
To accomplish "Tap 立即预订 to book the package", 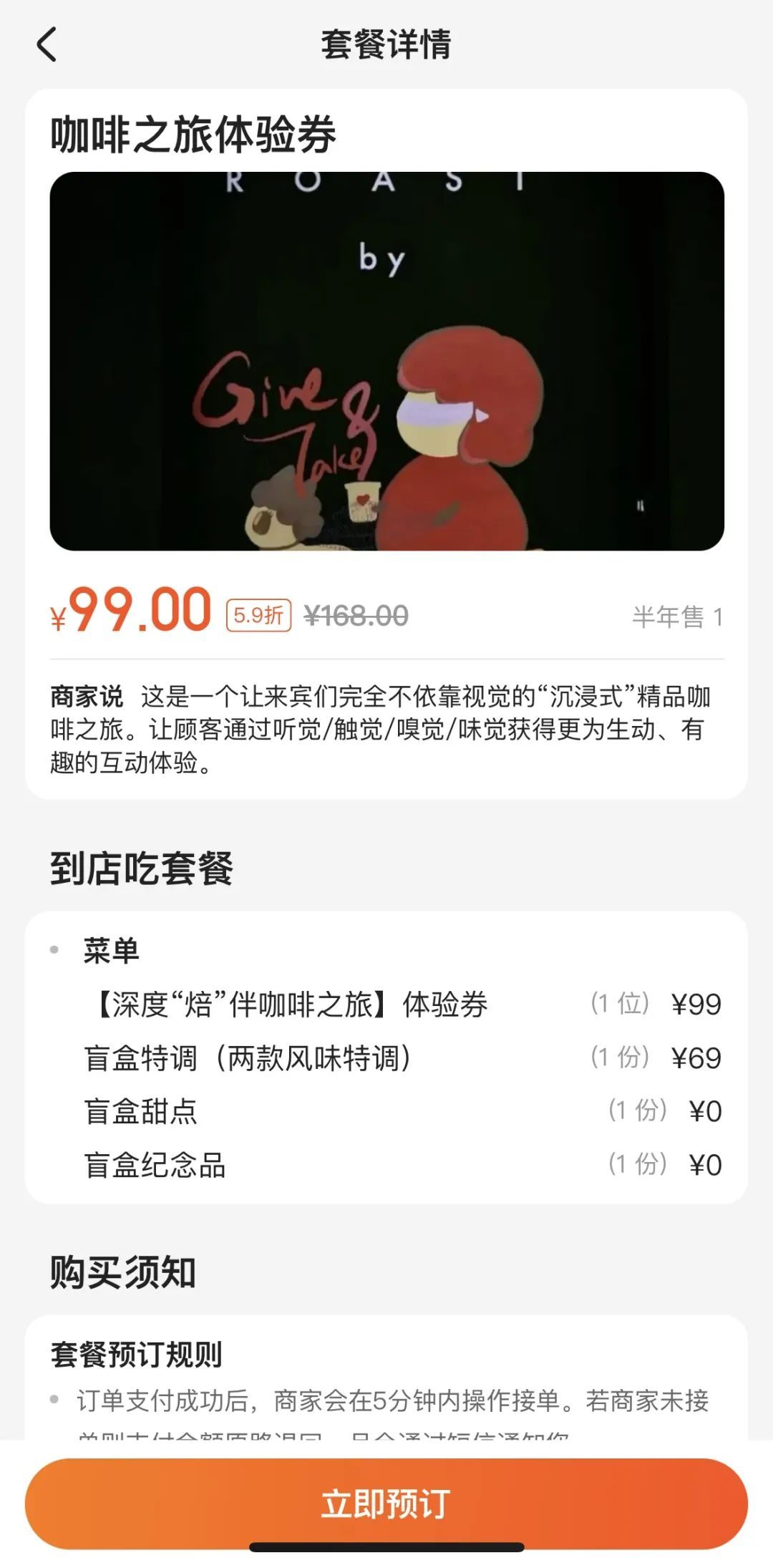I will (x=386, y=1504).
